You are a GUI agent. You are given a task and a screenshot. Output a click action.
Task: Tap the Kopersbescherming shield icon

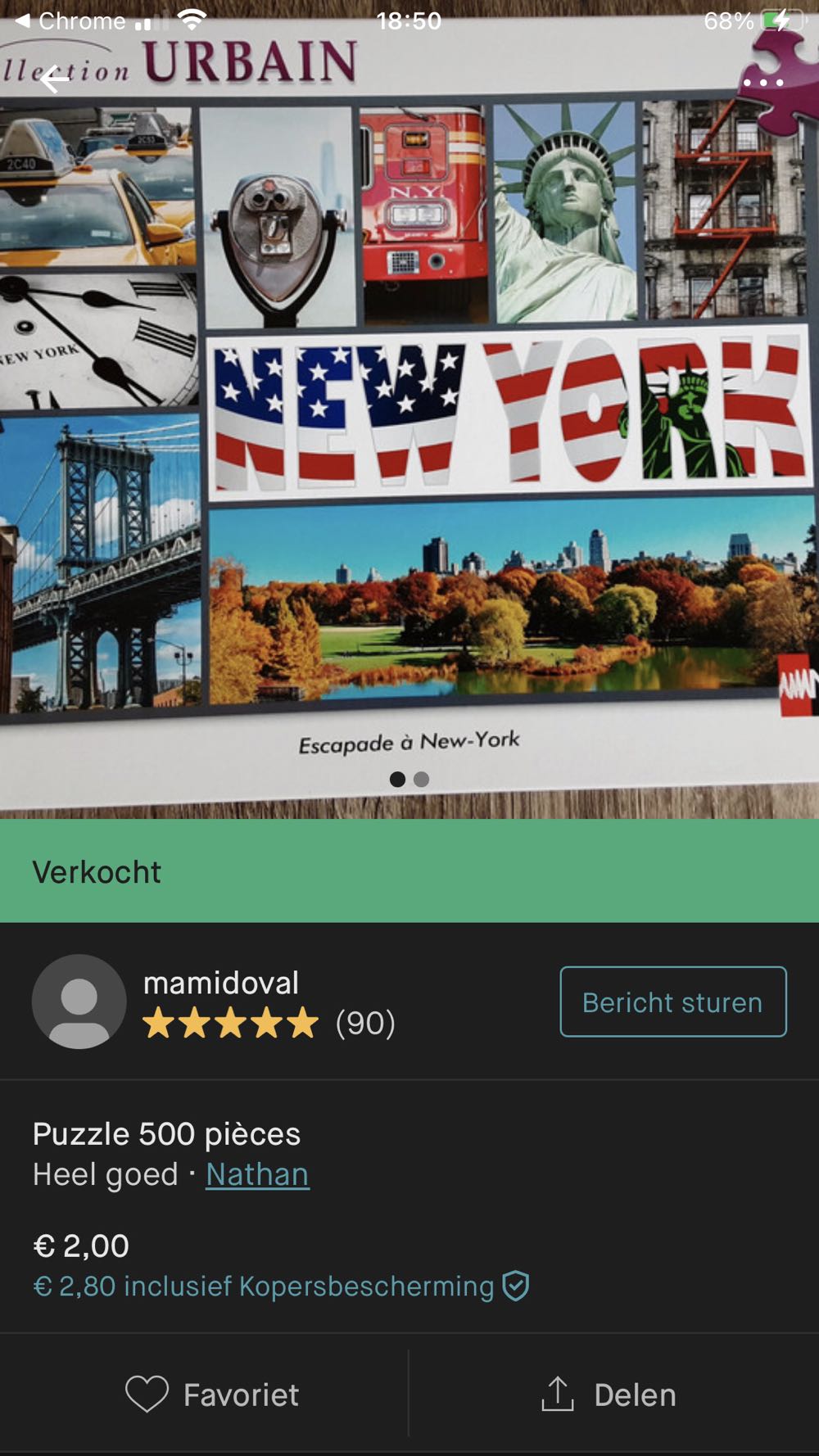[518, 1286]
